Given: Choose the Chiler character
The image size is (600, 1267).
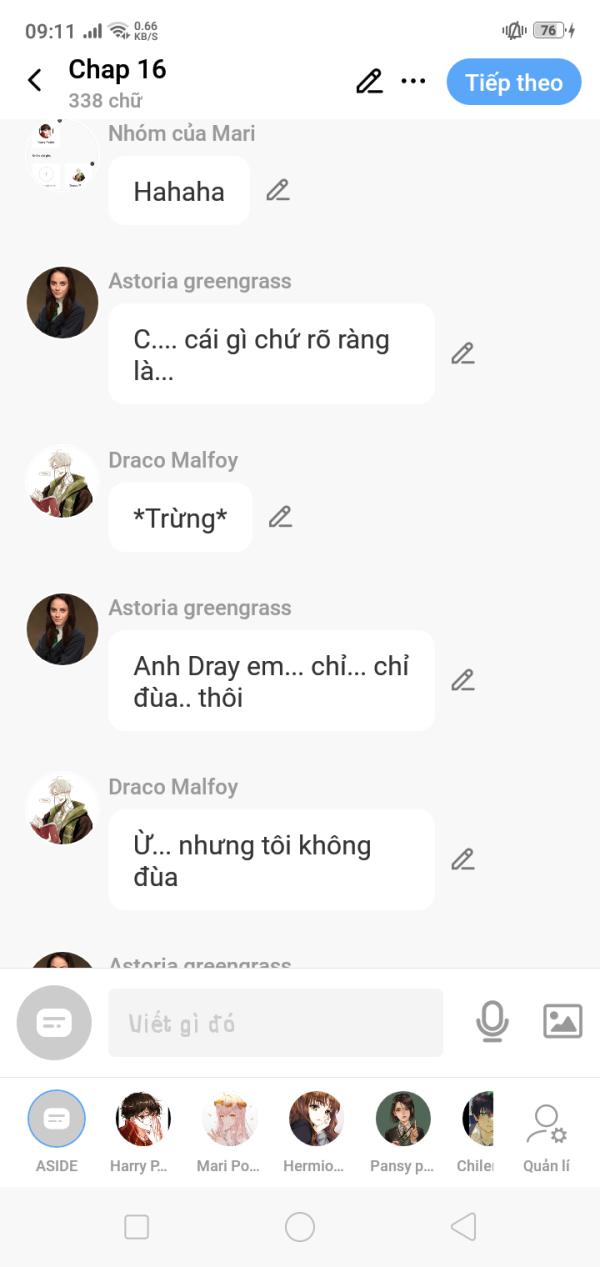Looking at the screenshot, I should [478, 1119].
